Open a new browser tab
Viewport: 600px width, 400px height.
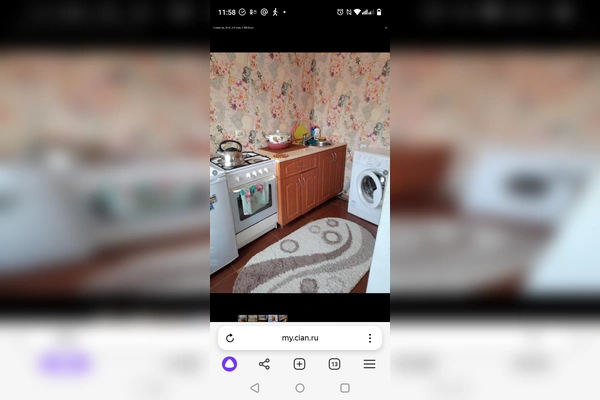click(299, 364)
